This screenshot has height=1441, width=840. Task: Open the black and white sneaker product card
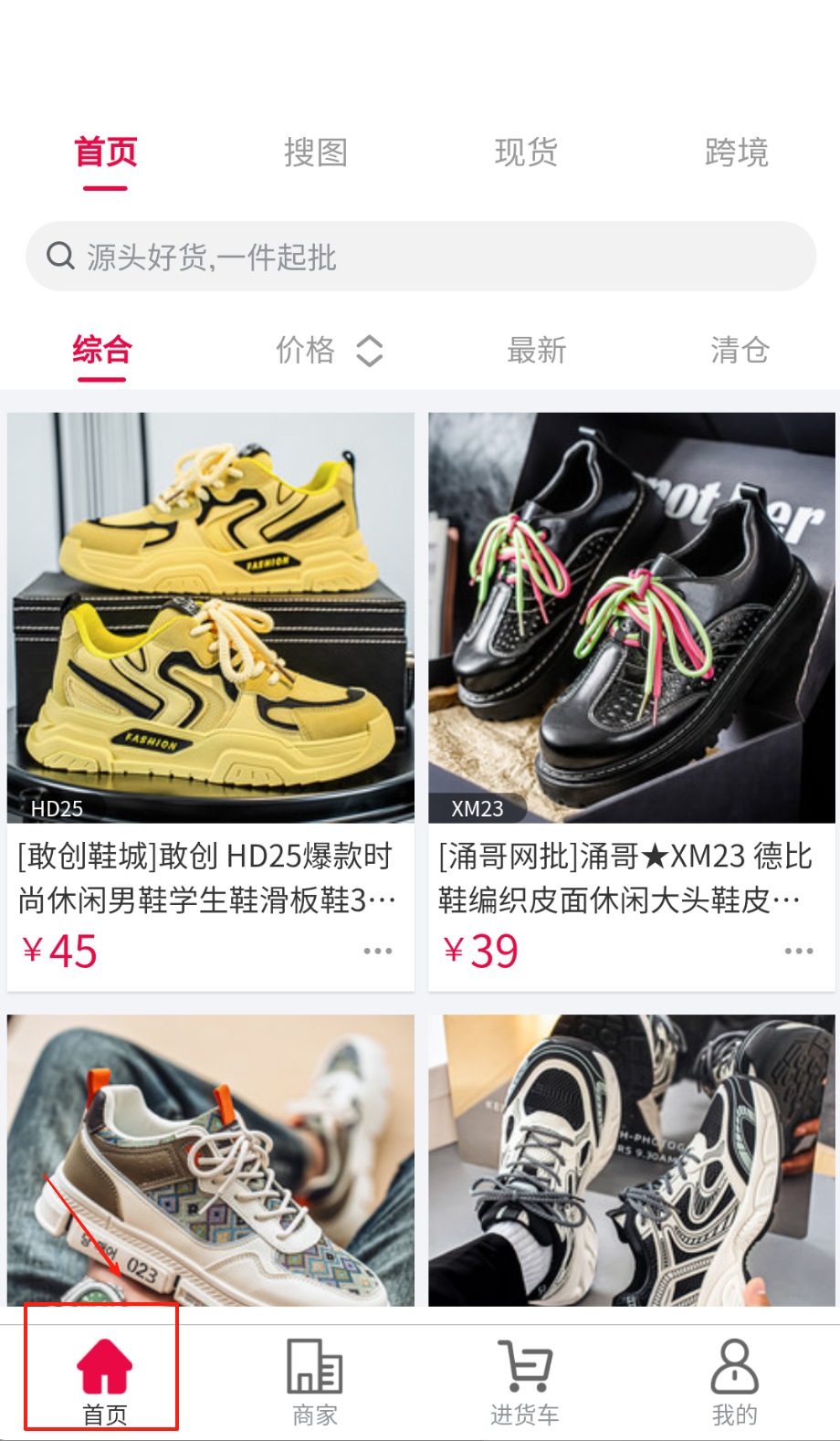[x=632, y=1160]
